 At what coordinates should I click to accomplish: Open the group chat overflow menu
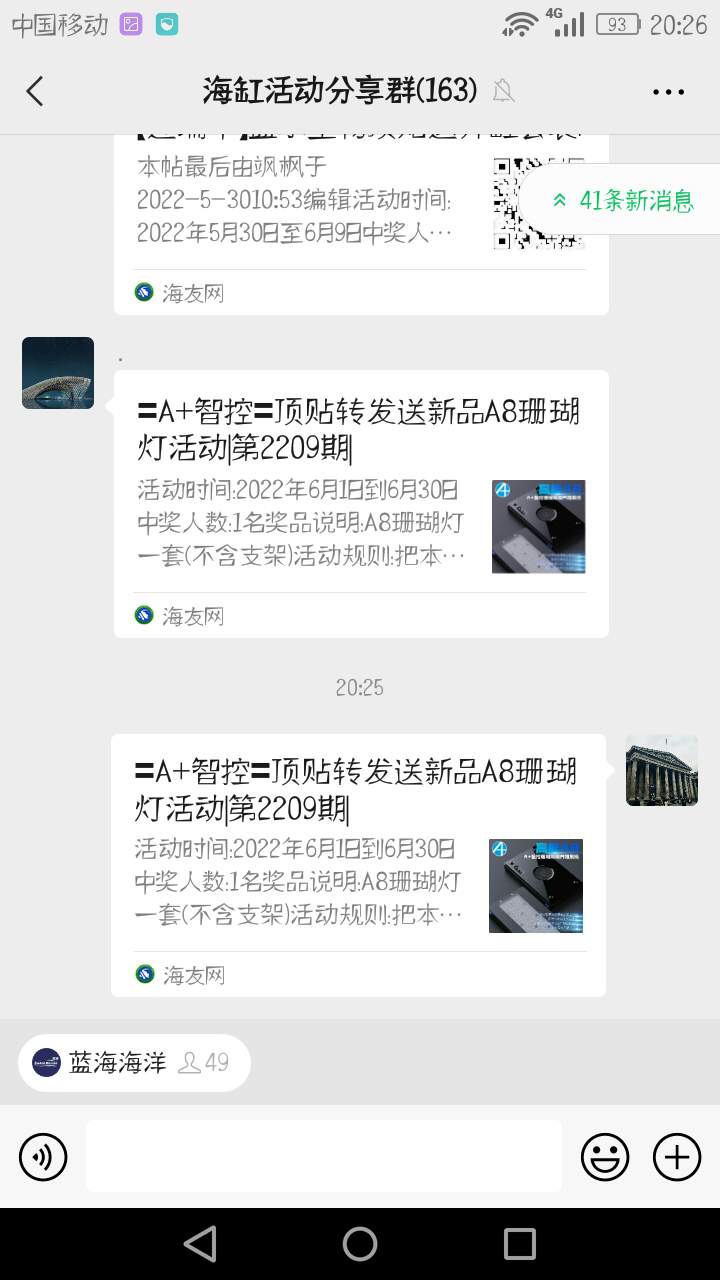pyautogui.click(x=668, y=91)
